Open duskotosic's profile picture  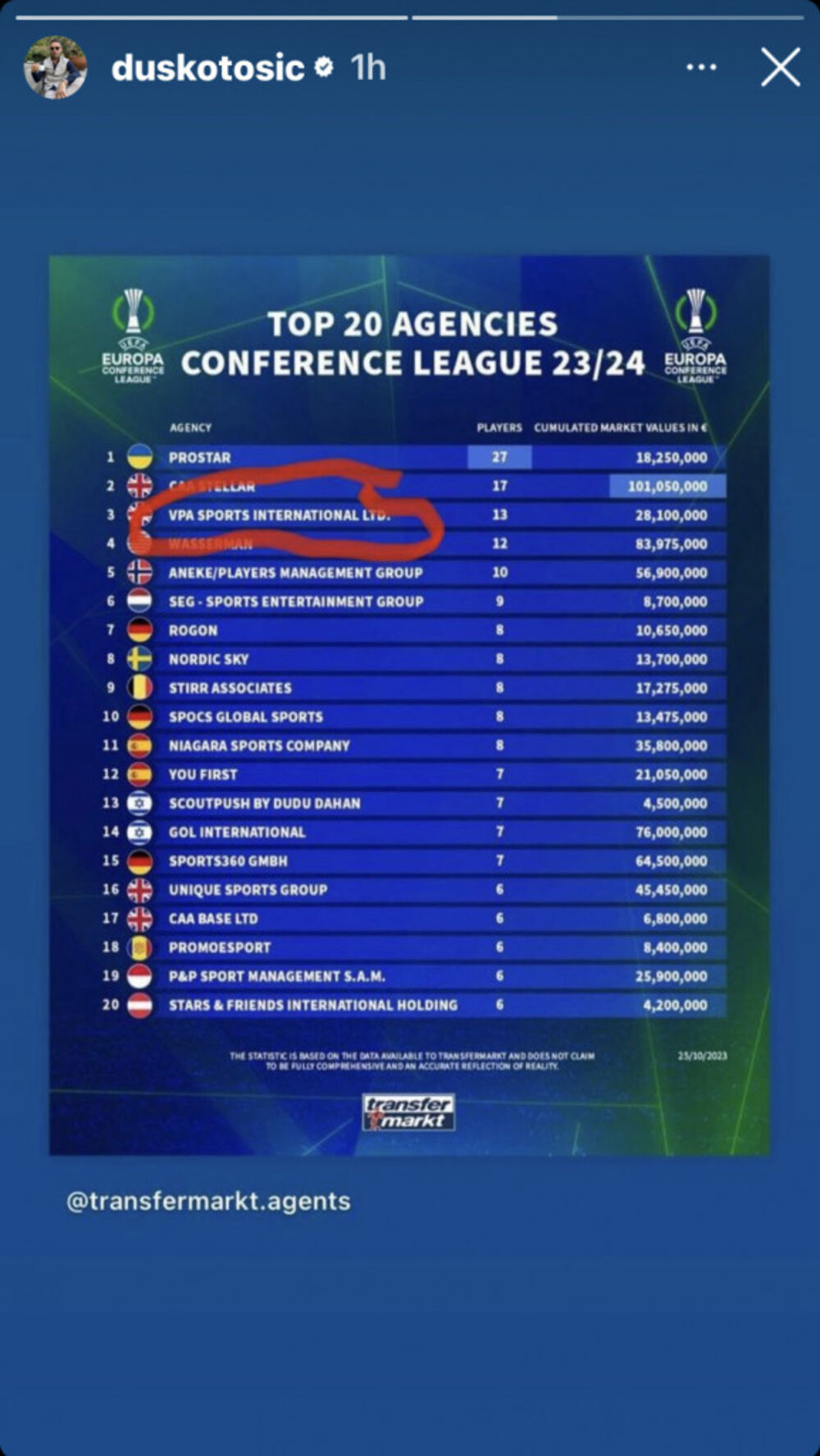55,68
